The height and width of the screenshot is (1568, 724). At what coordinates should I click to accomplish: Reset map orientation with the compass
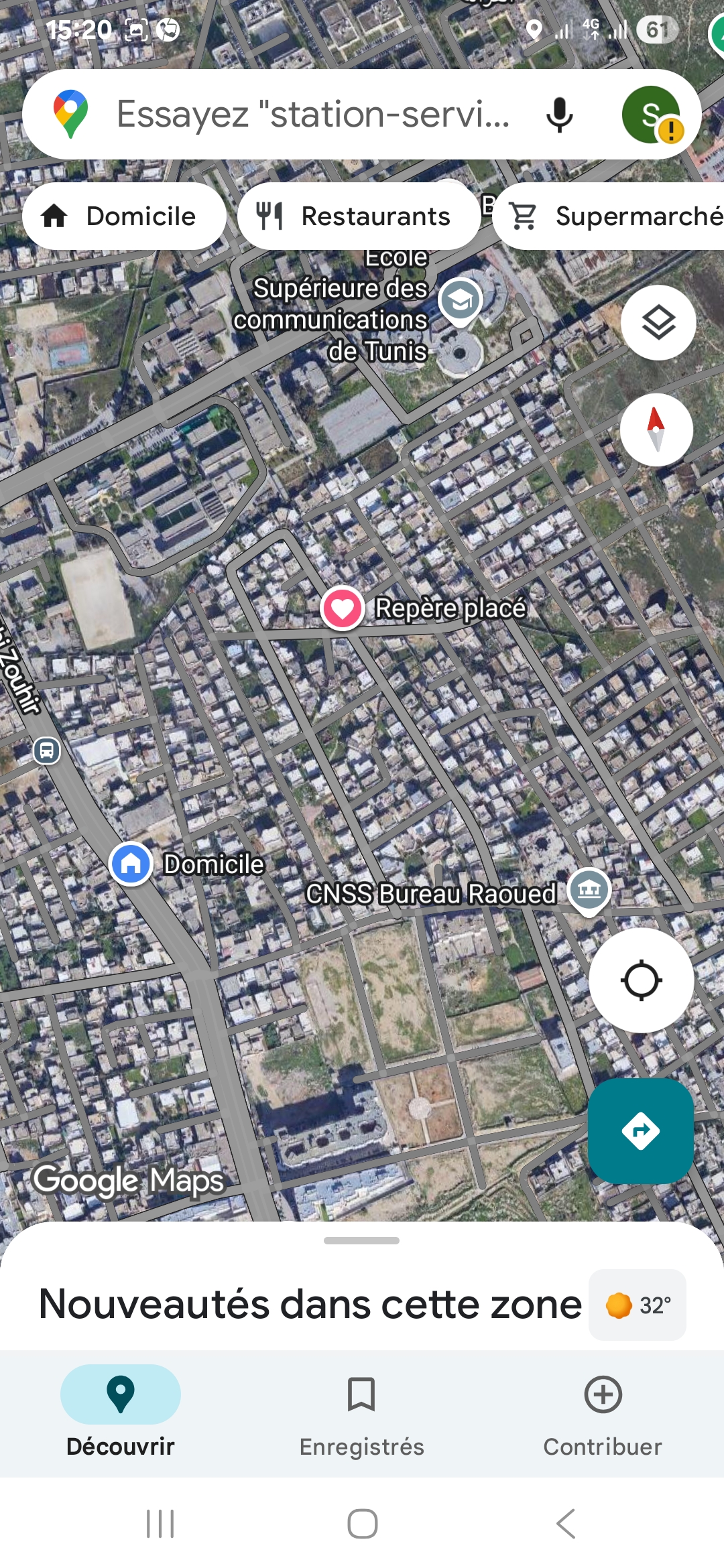pyautogui.click(x=656, y=430)
